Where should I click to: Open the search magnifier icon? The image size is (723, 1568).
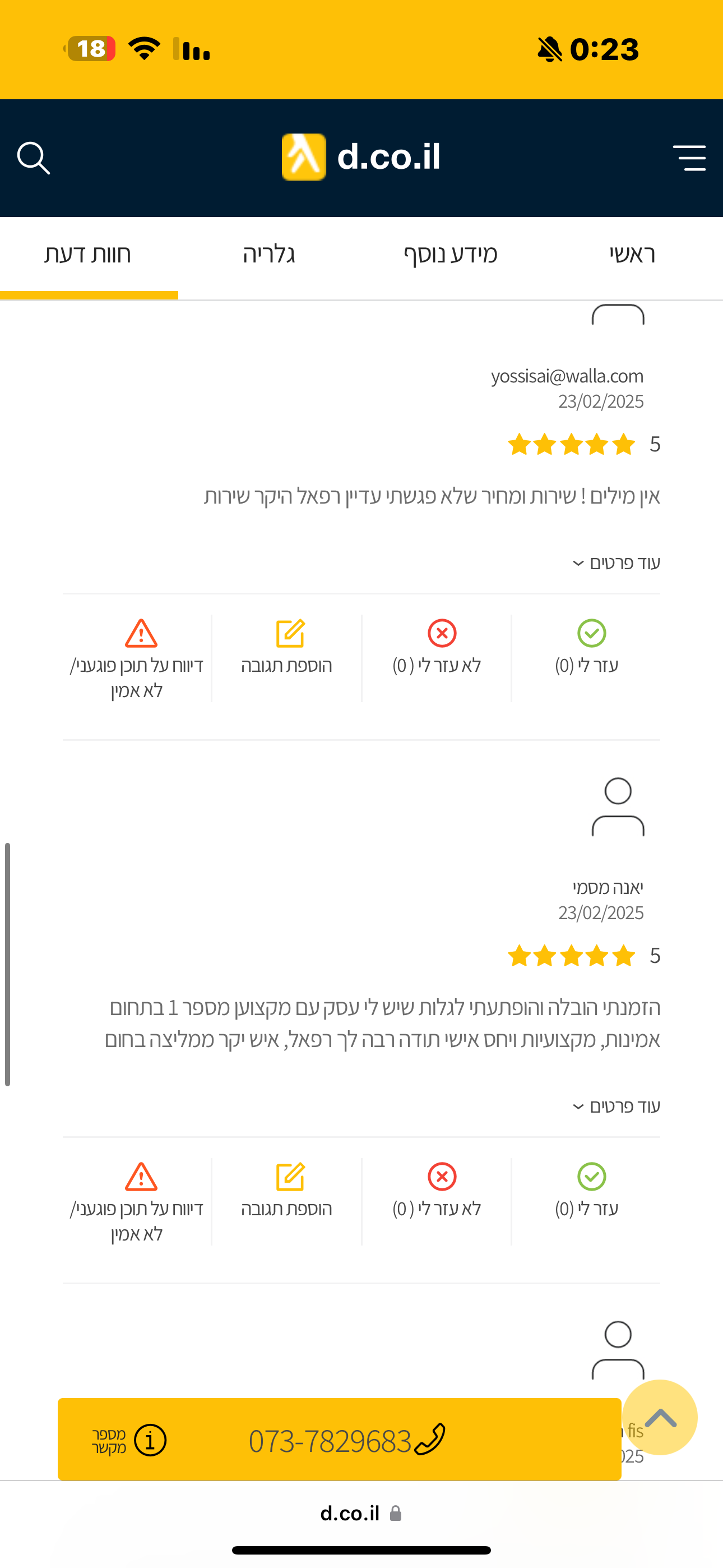34,158
